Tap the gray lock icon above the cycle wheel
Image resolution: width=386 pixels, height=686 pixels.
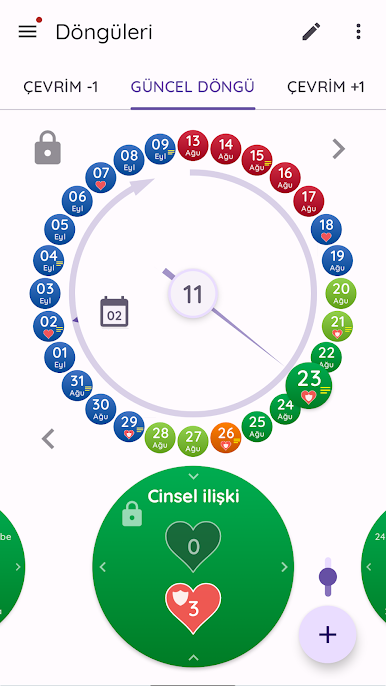click(48, 147)
